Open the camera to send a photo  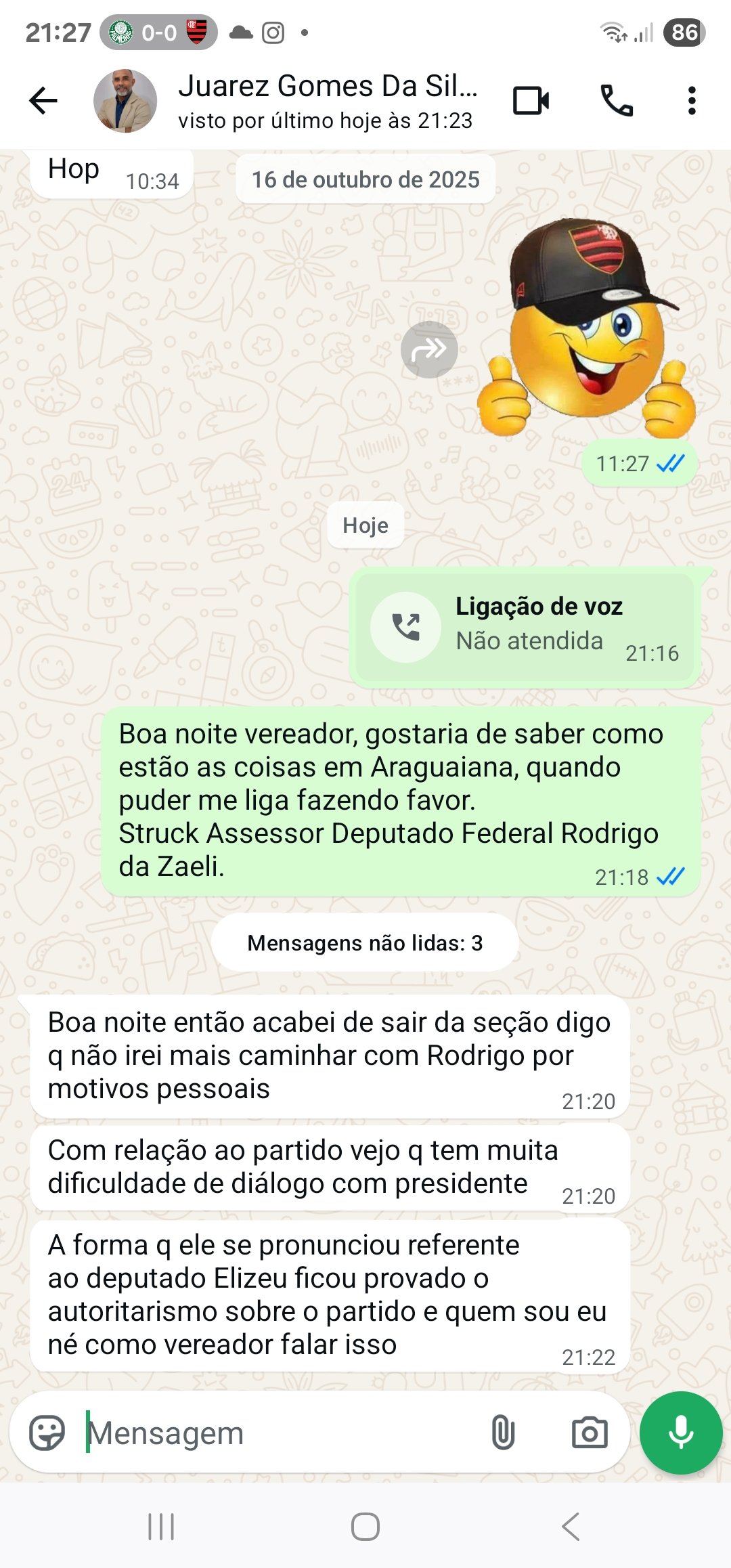point(590,1433)
